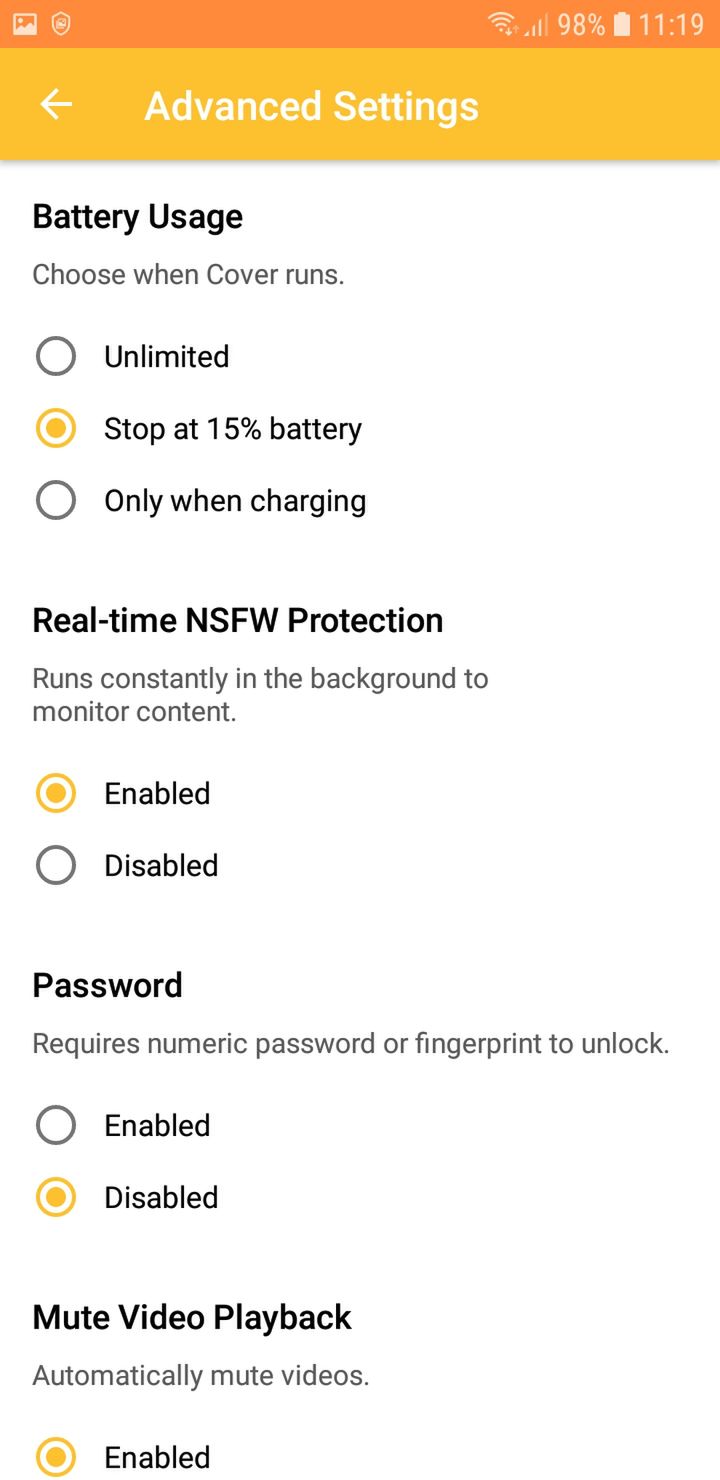Go back from Advanced Settings
This screenshot has width=720, height=1480.
[56, 105]
